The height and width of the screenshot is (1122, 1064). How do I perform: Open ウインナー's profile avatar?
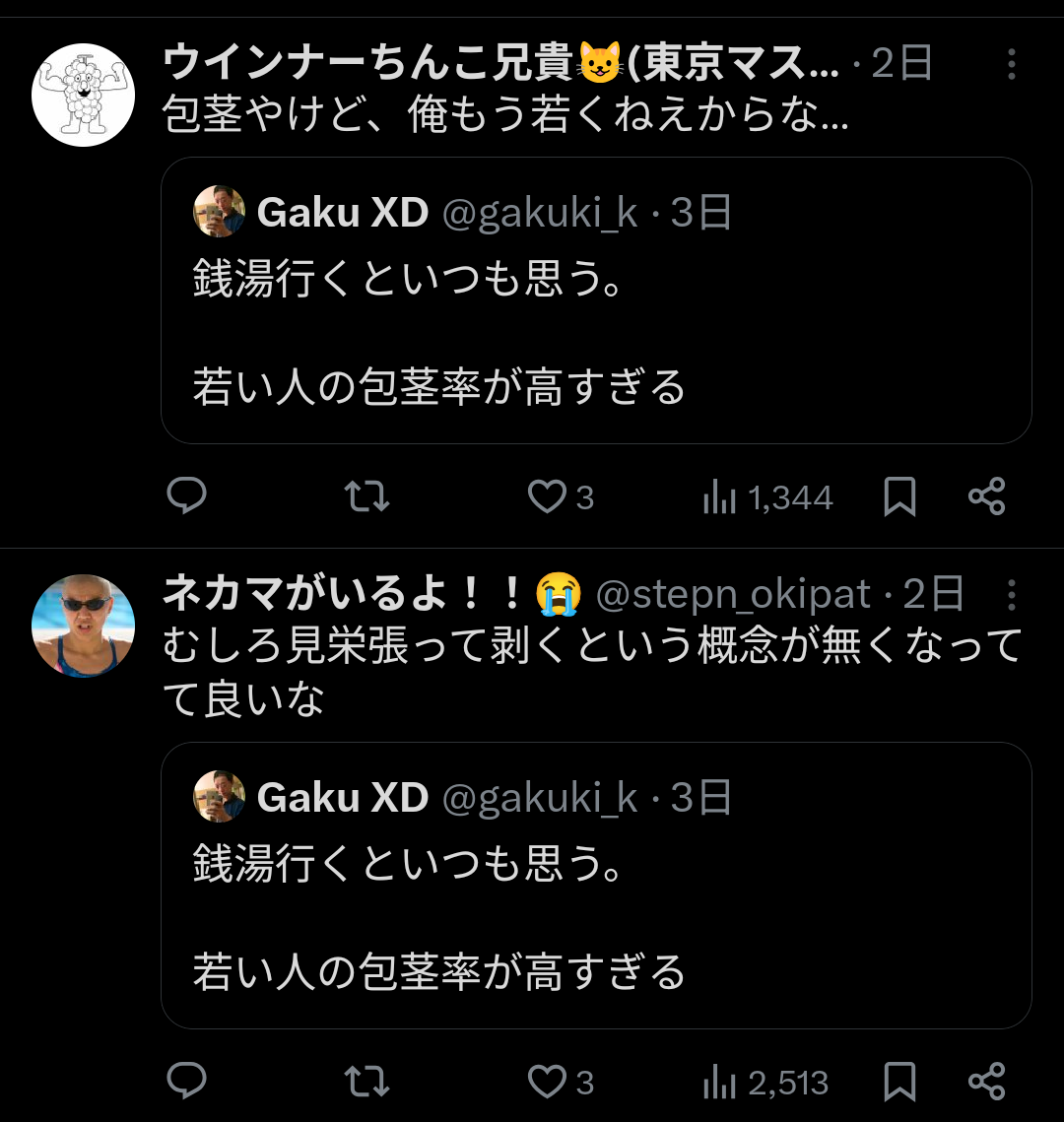tap(83, 96)
